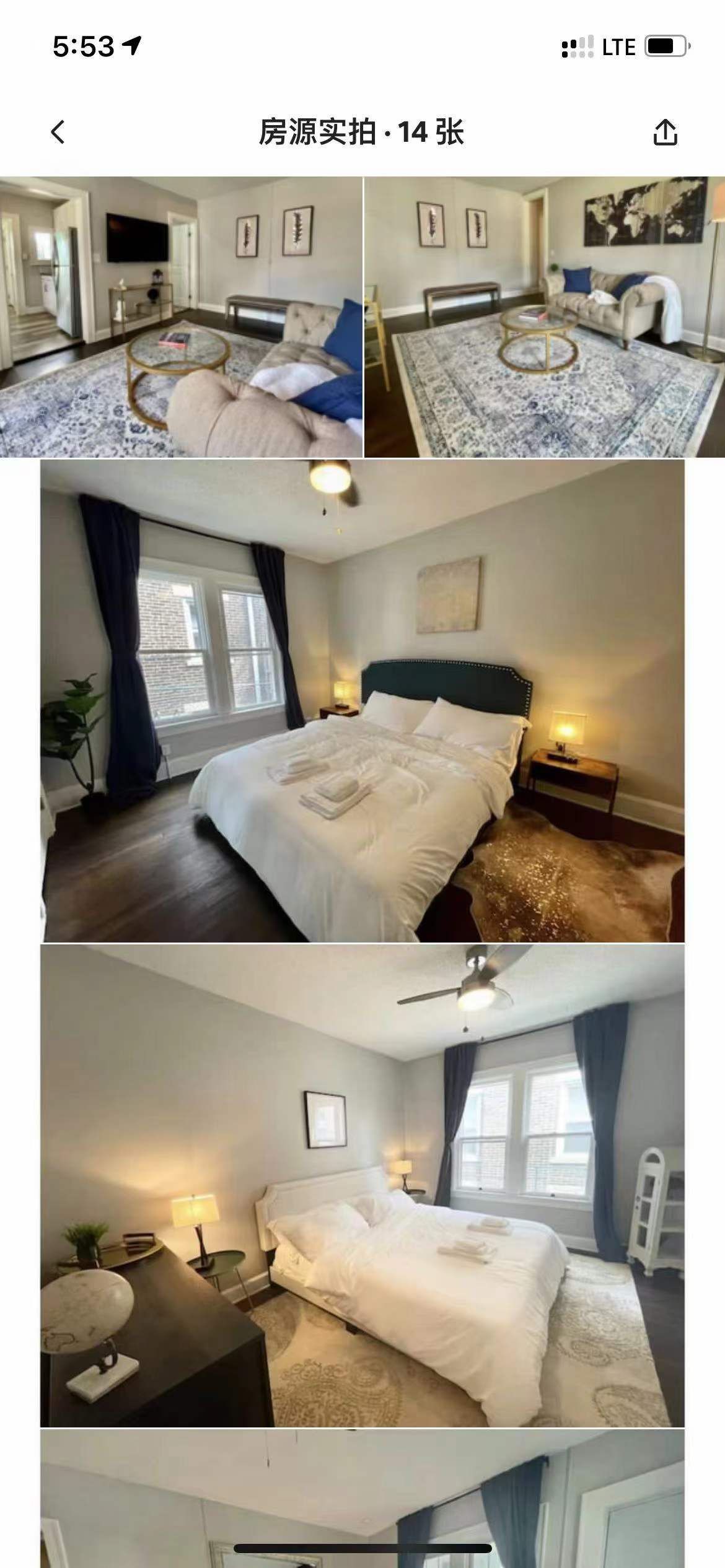Share the listing photos

666,132
